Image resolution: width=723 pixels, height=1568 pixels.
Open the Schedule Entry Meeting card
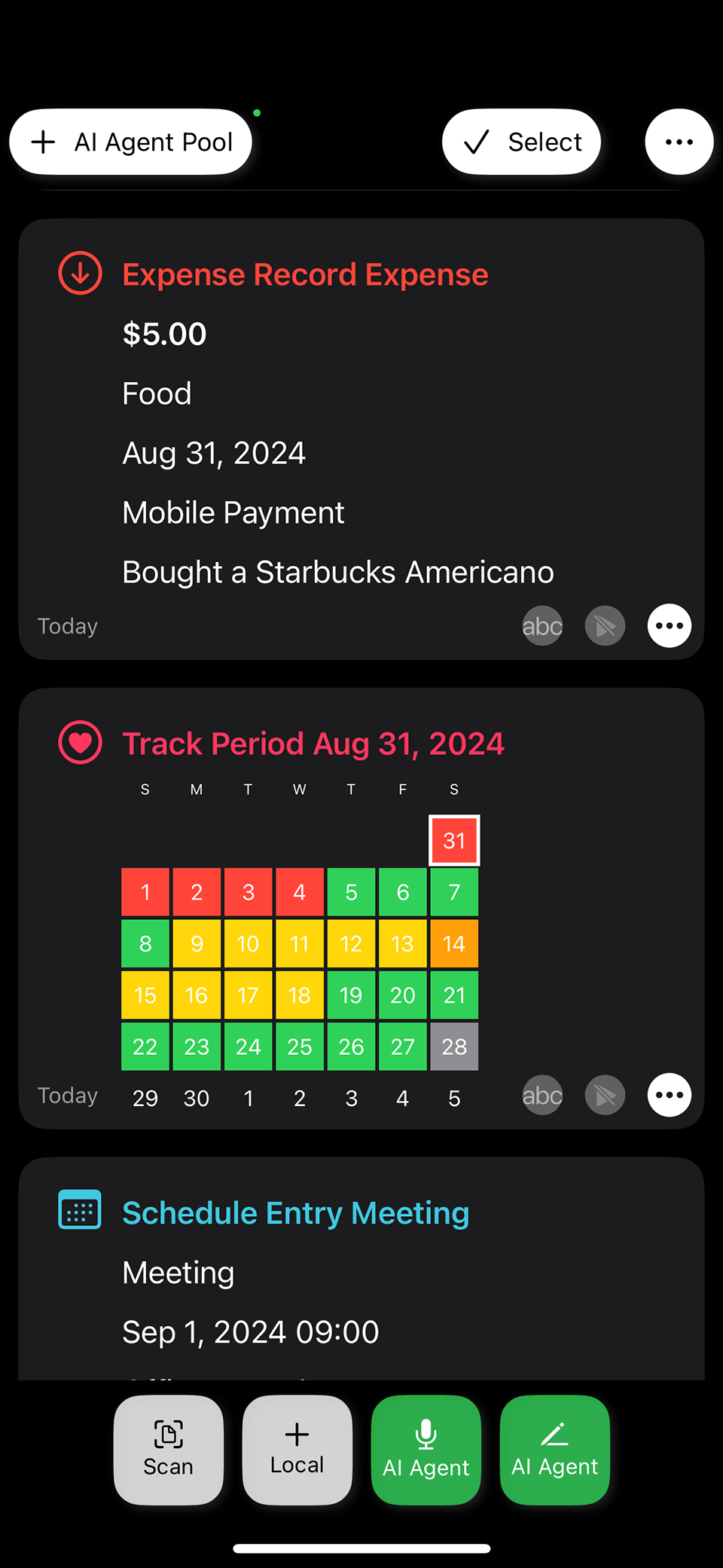295,1212
